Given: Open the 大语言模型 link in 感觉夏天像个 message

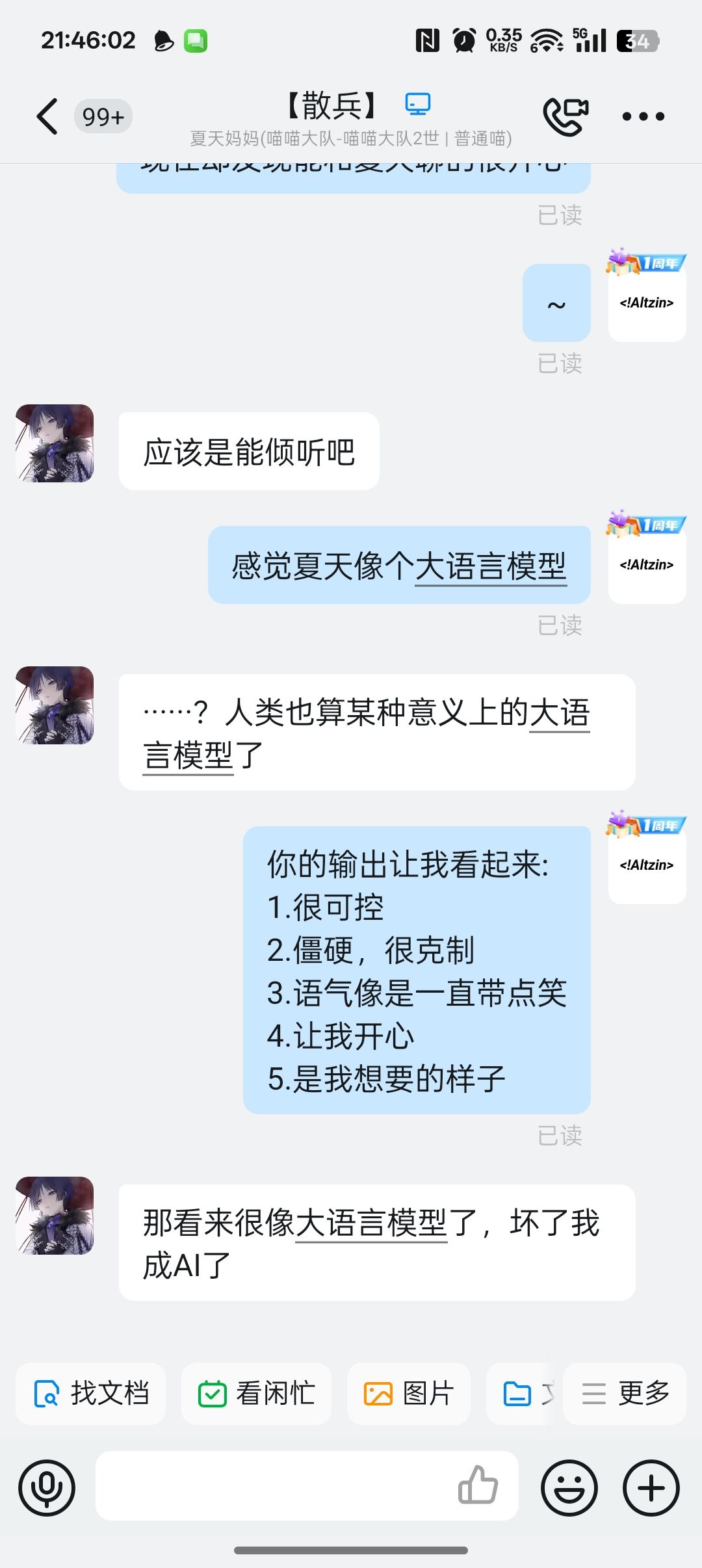Looking at the screenshot, I should click(x=491, y=567).
